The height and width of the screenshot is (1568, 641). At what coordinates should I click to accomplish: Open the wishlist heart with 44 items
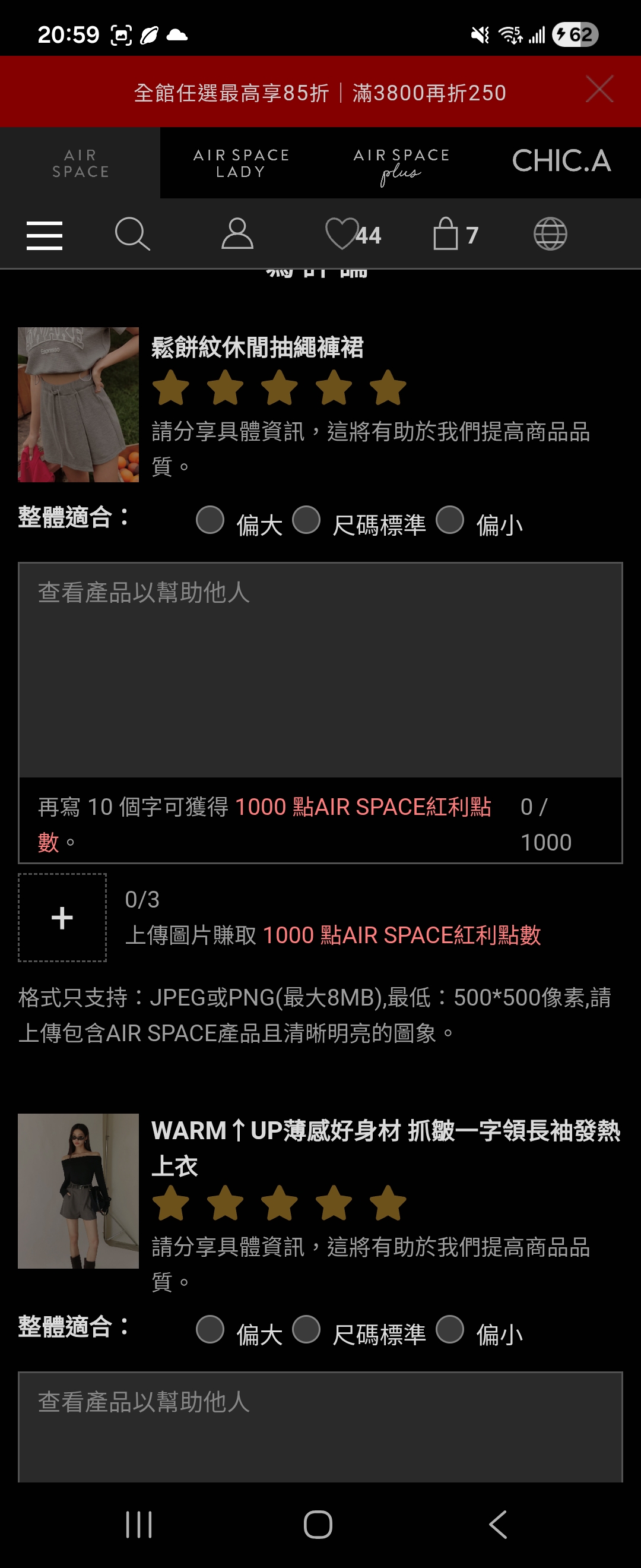point(353,235)
